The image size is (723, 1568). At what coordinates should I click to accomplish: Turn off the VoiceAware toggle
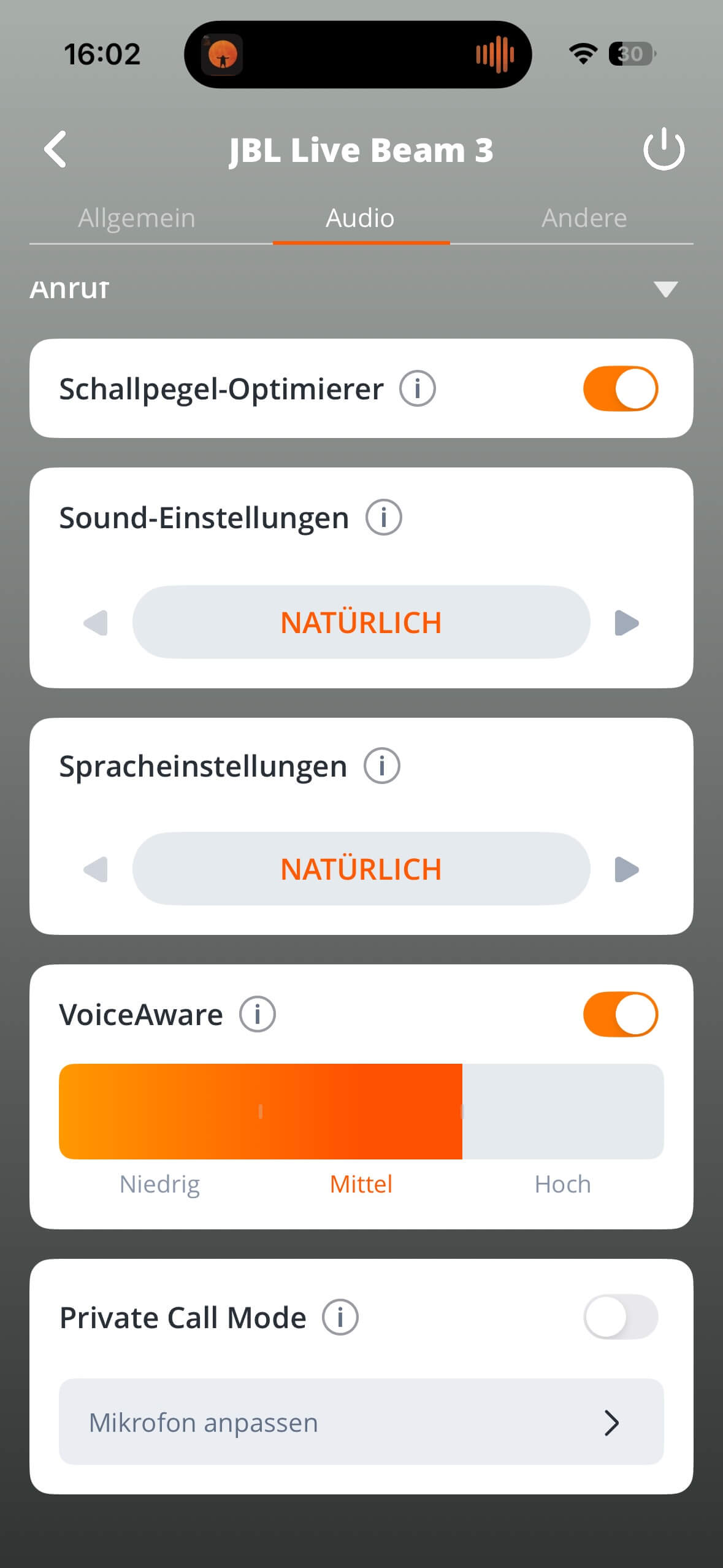pos(620,1014)
